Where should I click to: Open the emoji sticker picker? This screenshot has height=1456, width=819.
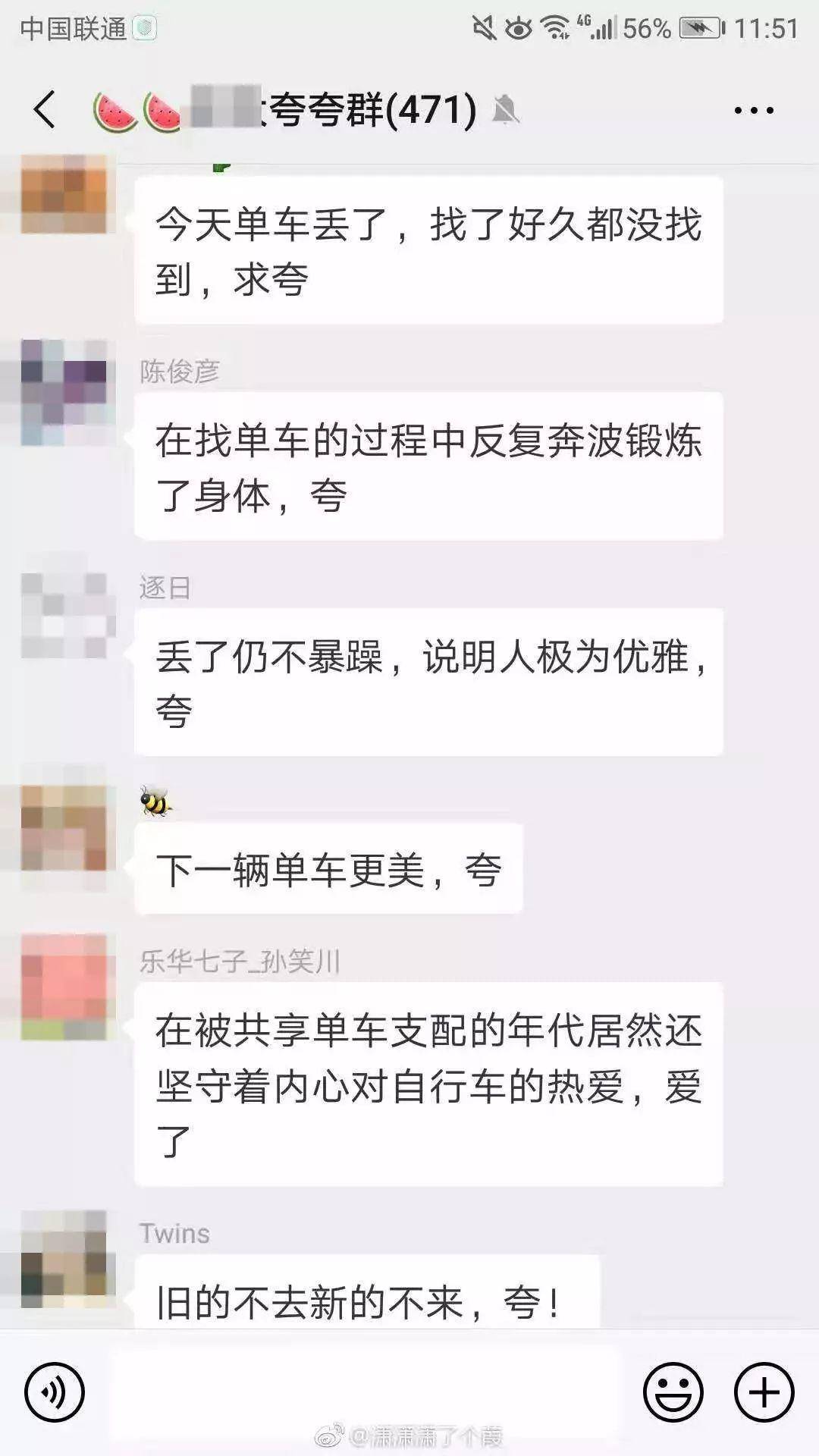point(673,1392)
